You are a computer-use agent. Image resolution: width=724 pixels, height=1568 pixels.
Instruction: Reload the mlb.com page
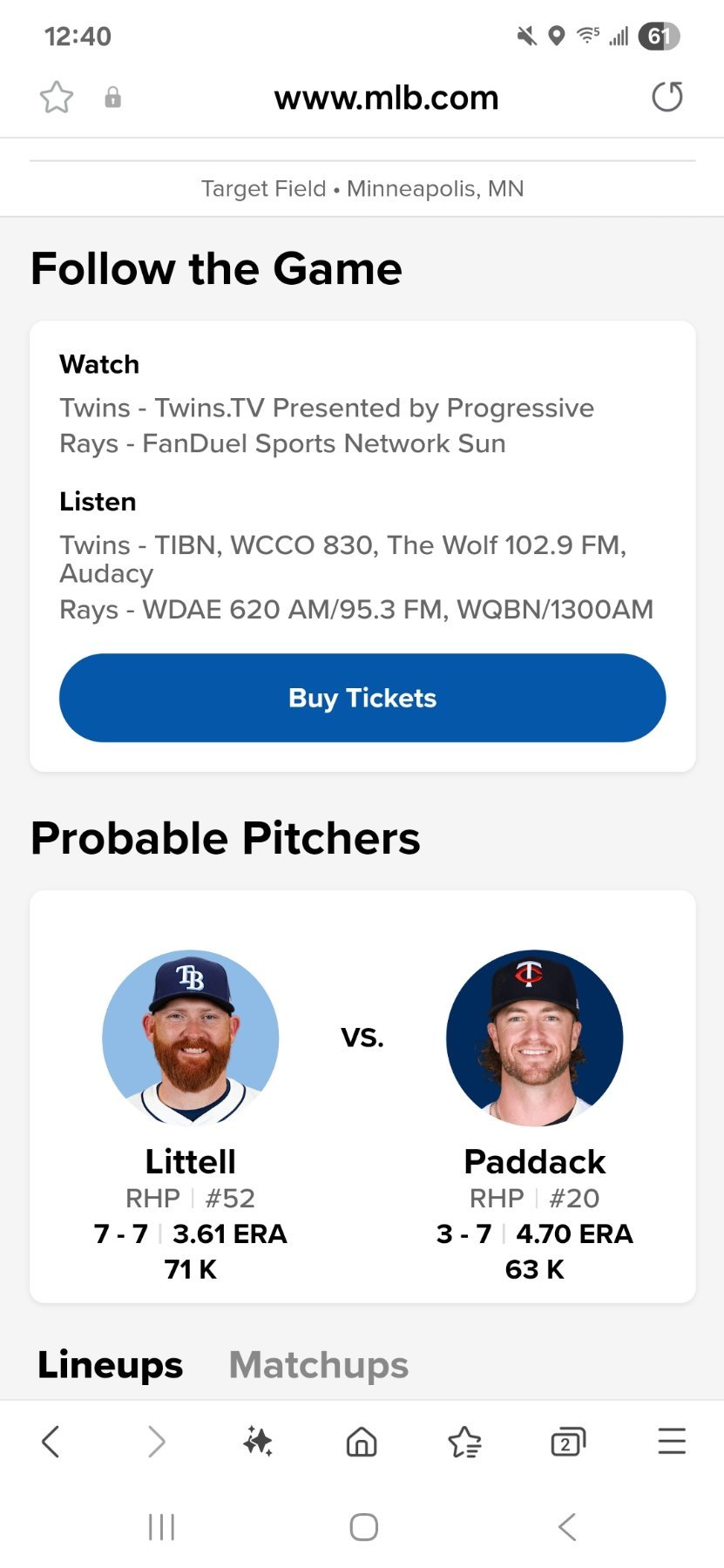coord(667,97)
